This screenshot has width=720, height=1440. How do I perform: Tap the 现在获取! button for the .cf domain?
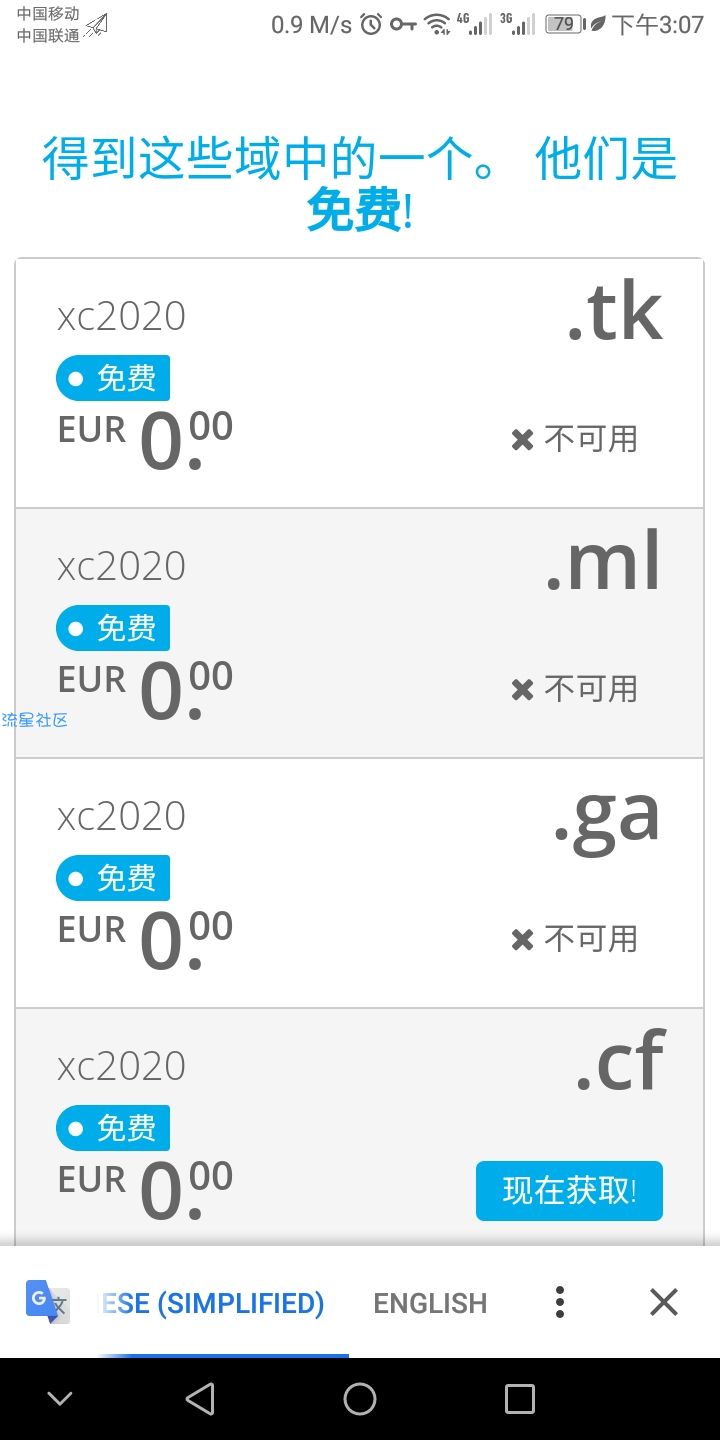[569, 1191]
